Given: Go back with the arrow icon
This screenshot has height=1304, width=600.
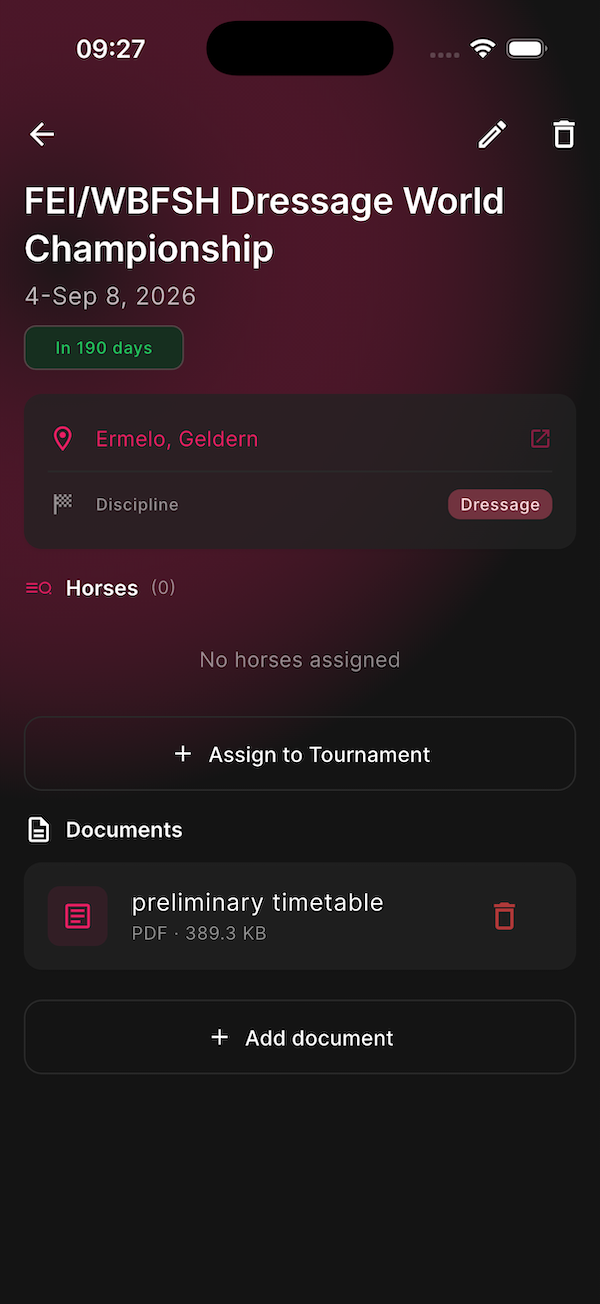Looking at the screenshot, I should [x=42, y=134].
